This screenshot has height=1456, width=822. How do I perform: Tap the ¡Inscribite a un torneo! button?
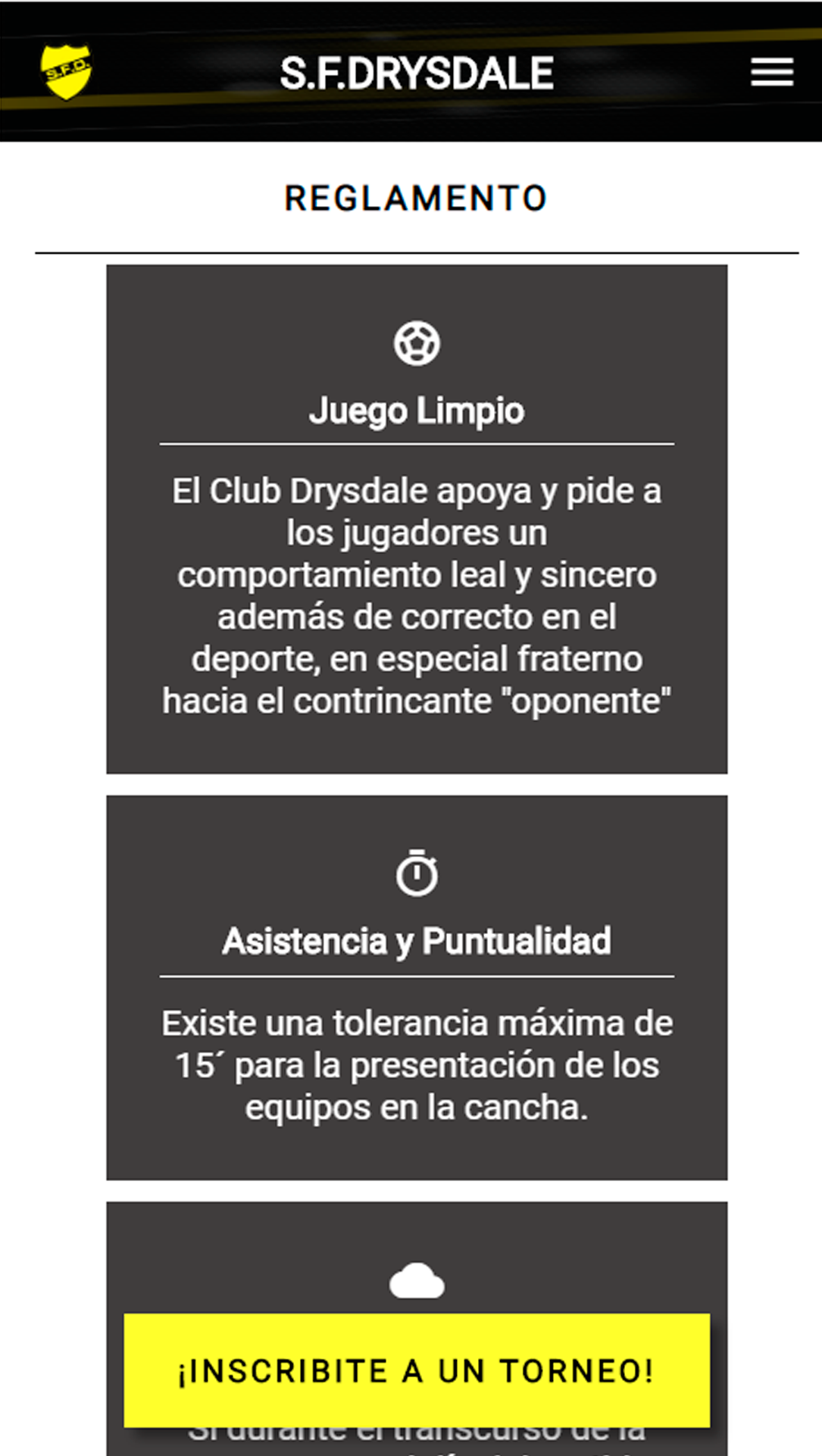point(417,1370)
